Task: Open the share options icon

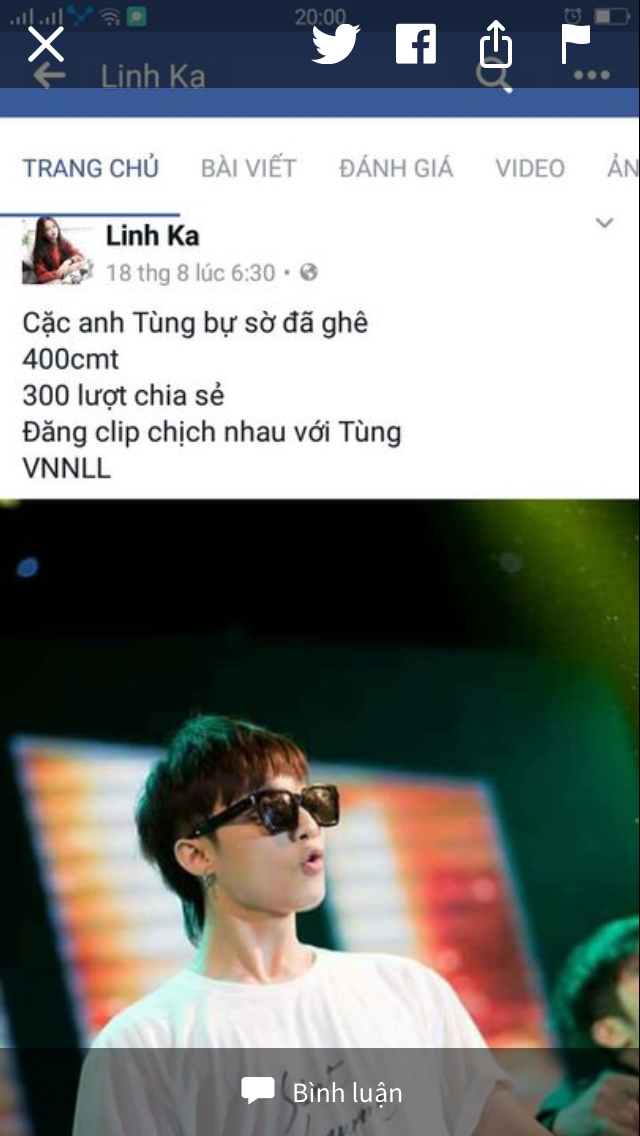Action: pyautogui.click(x=496, y=44)
